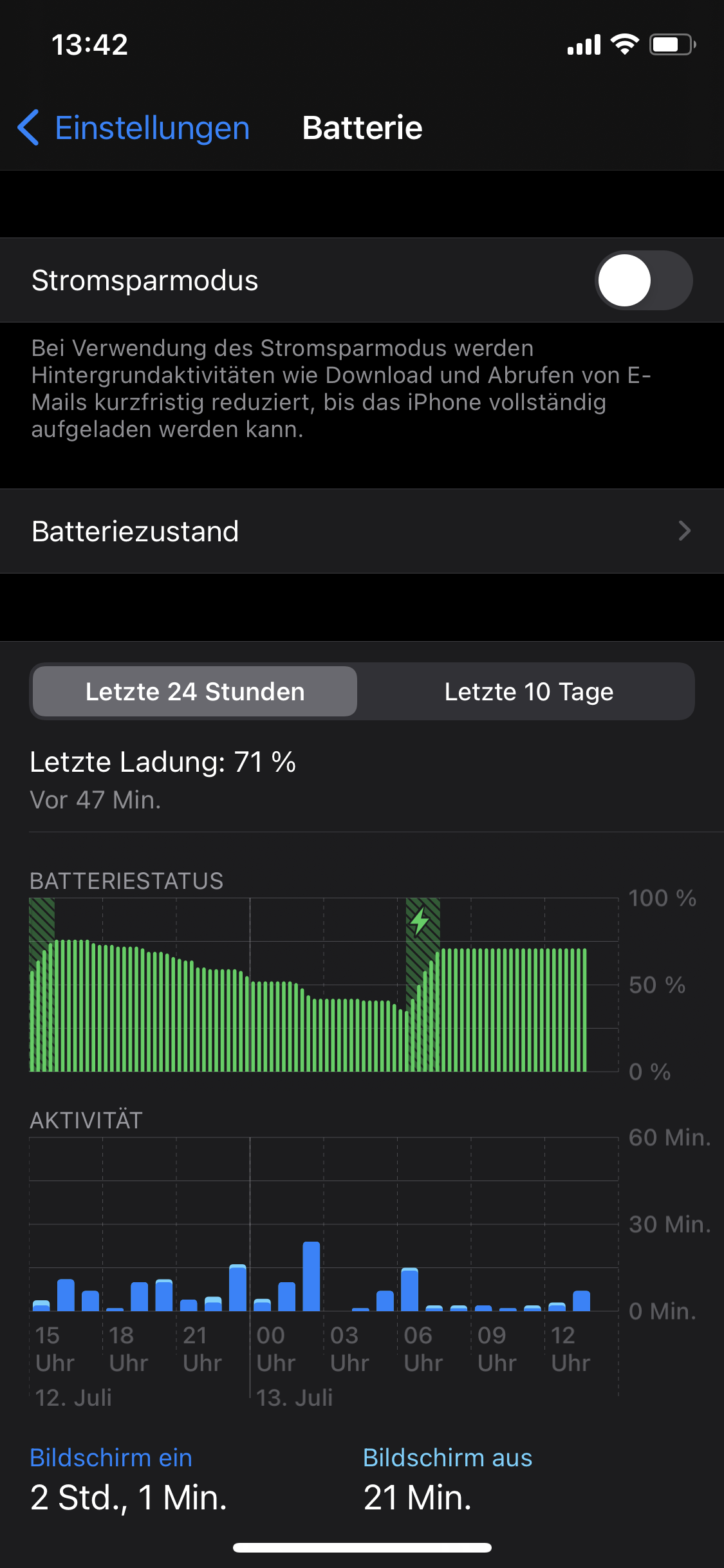
Task: Go back to Einstellungen
Action: point(134,127)
